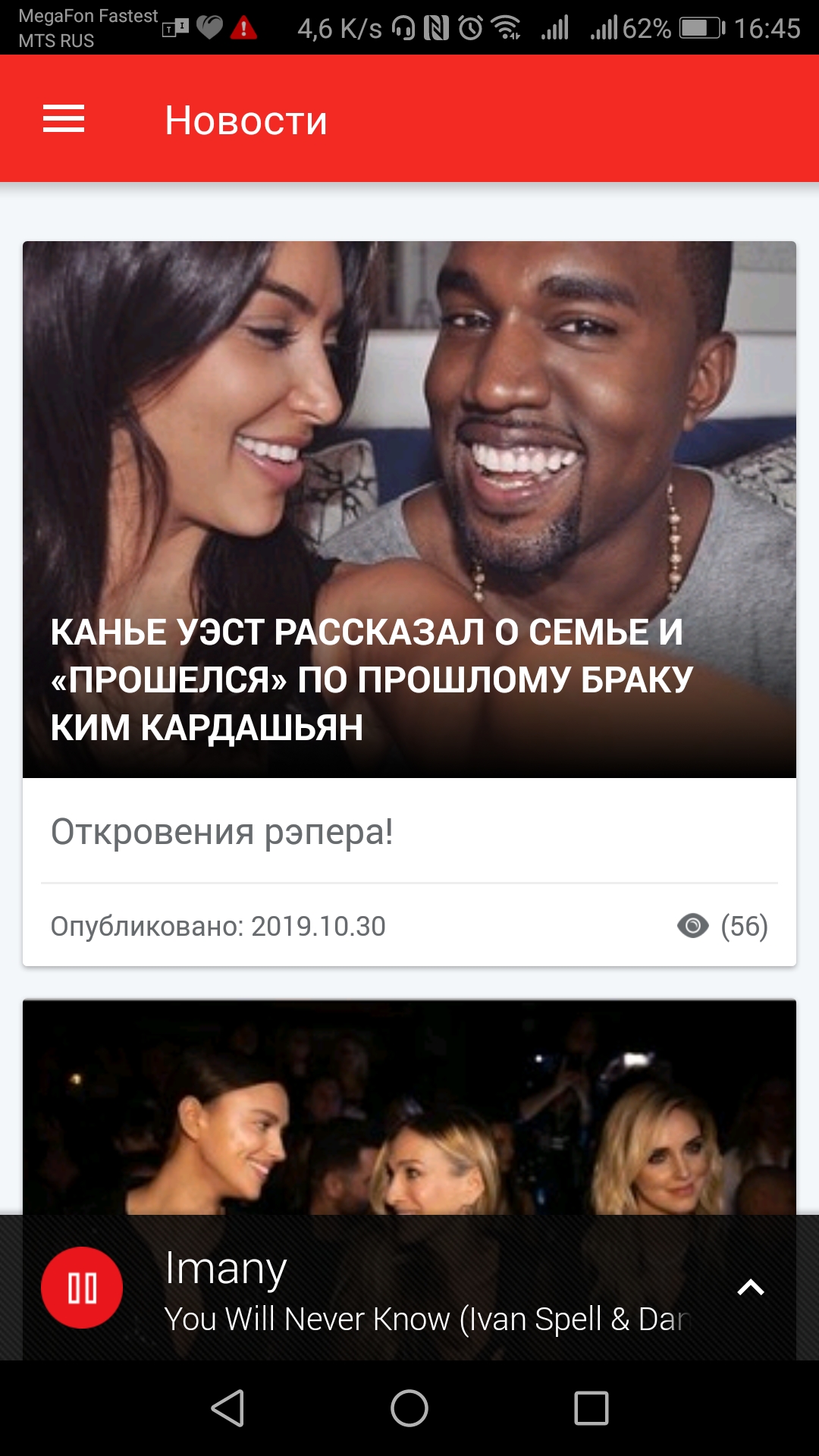The width and height of the screenshot is (819, 1456).
Task: Open the hamburger drawer menu
Action: click(x=64, y=119)
